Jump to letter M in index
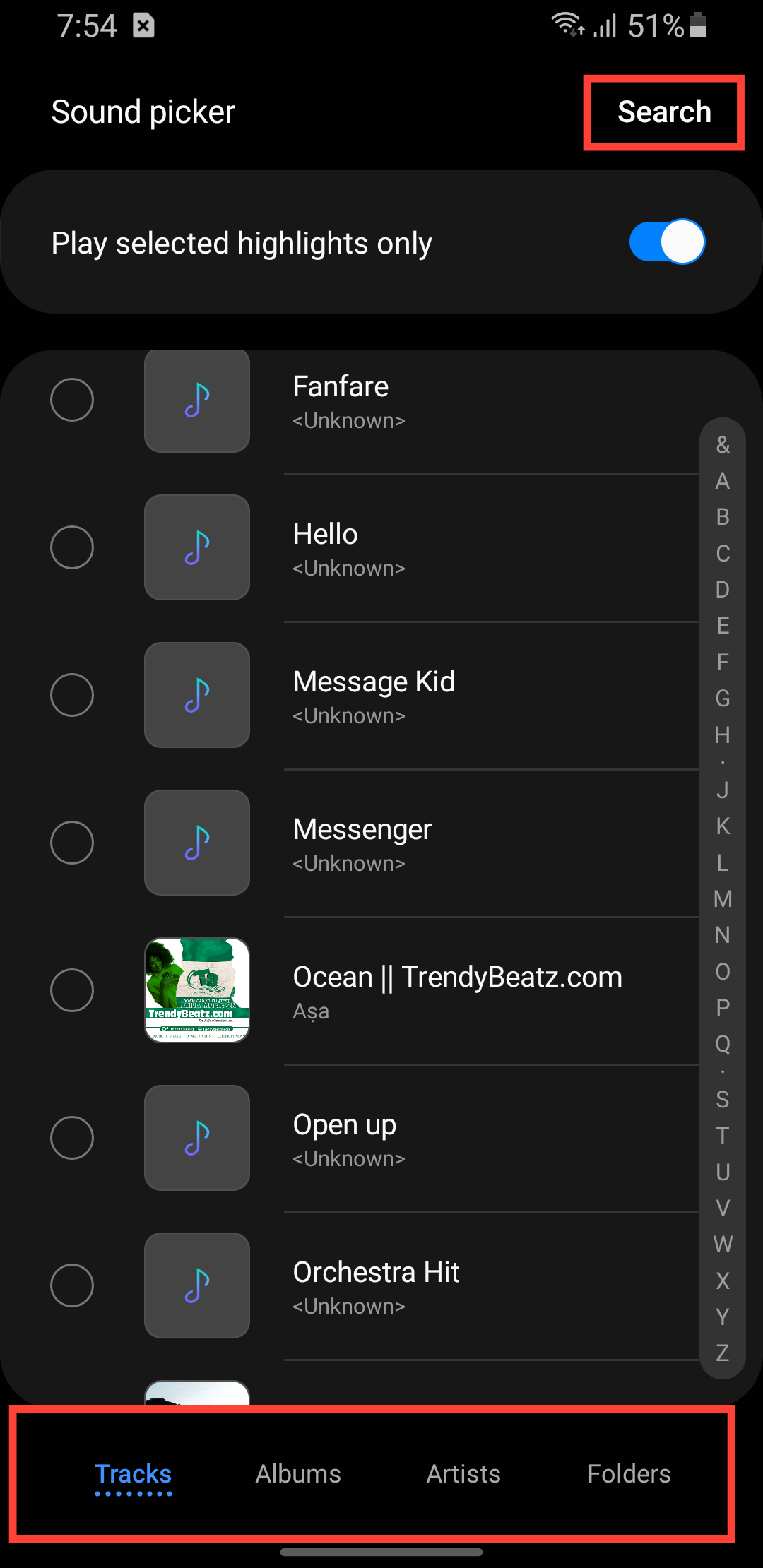Image resolution: width=763 pixels, height=1568 pixels. (723, 899)
